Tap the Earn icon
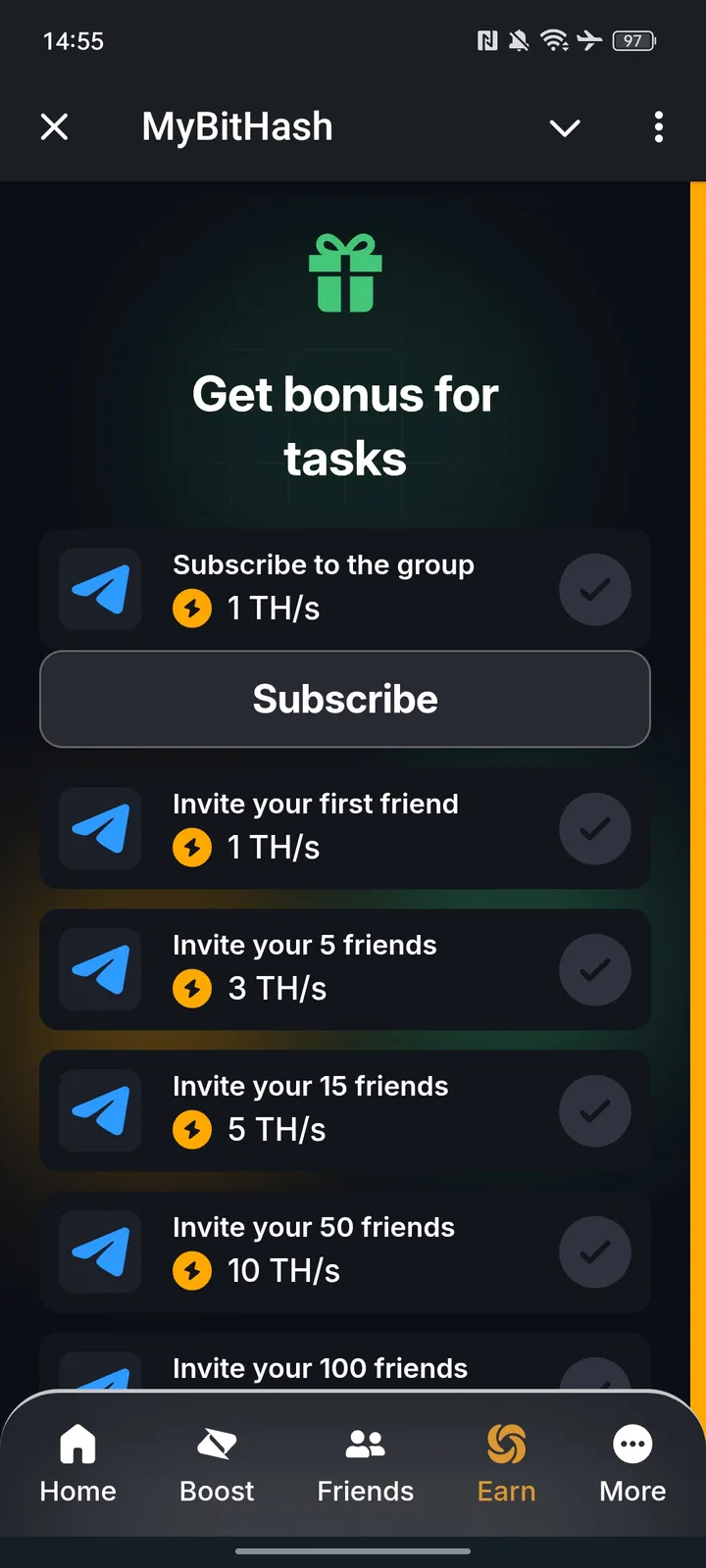 (x=506, y=1444)
